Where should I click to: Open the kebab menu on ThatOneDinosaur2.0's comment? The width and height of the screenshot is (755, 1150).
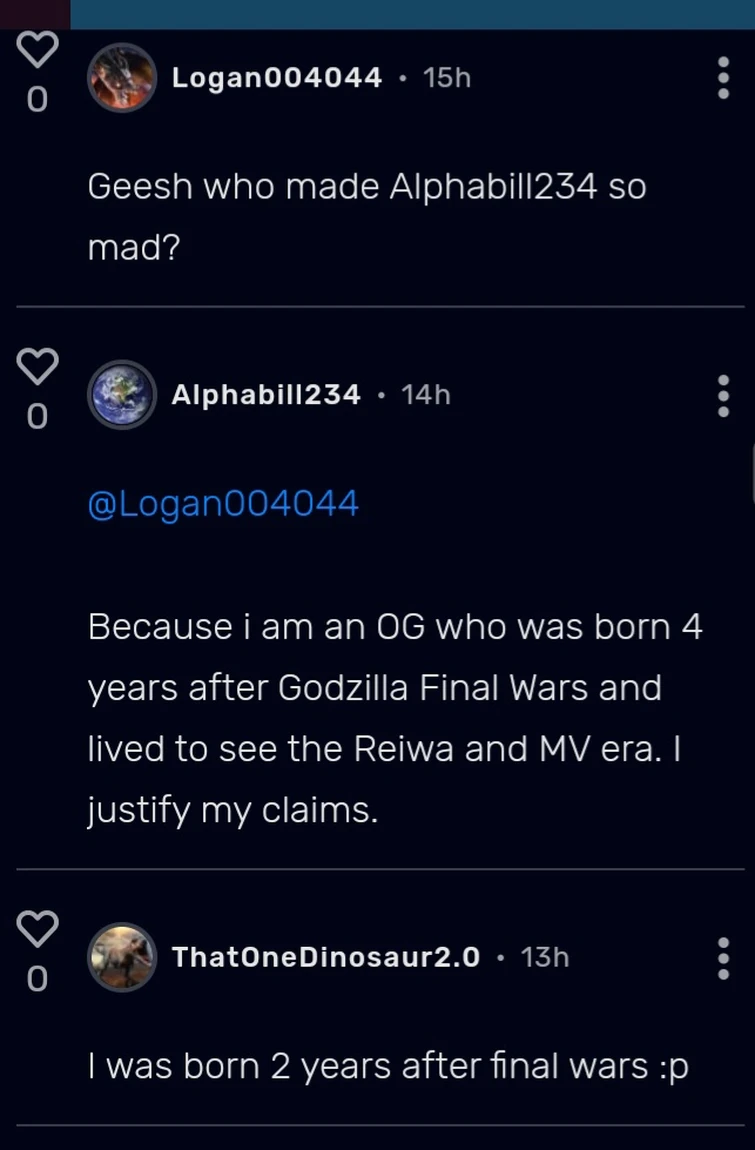pos(722,957)
